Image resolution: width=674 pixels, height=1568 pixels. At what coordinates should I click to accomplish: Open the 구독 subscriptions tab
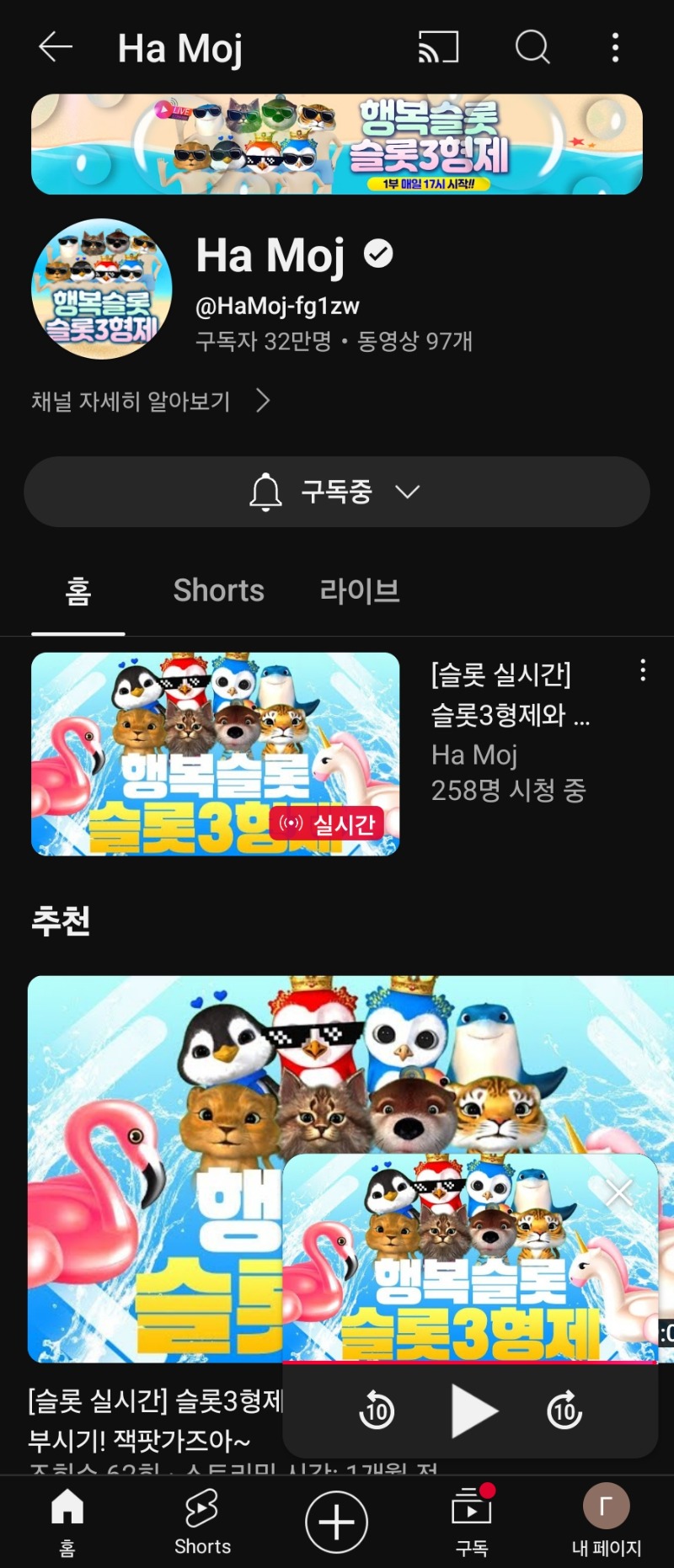(x=472, y=1520)
